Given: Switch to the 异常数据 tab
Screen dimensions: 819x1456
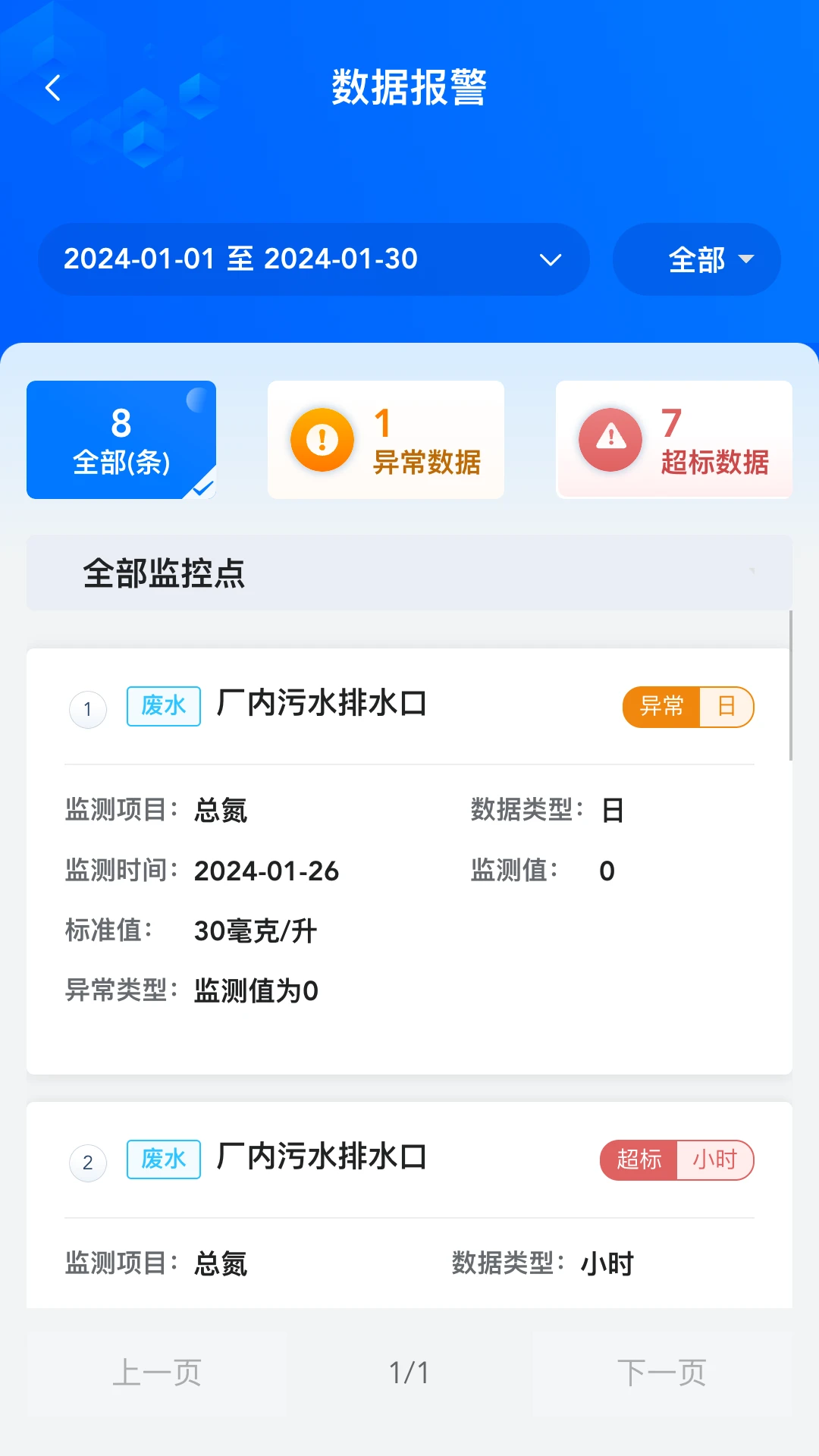Looking at the screenshot, I should 385,440.
